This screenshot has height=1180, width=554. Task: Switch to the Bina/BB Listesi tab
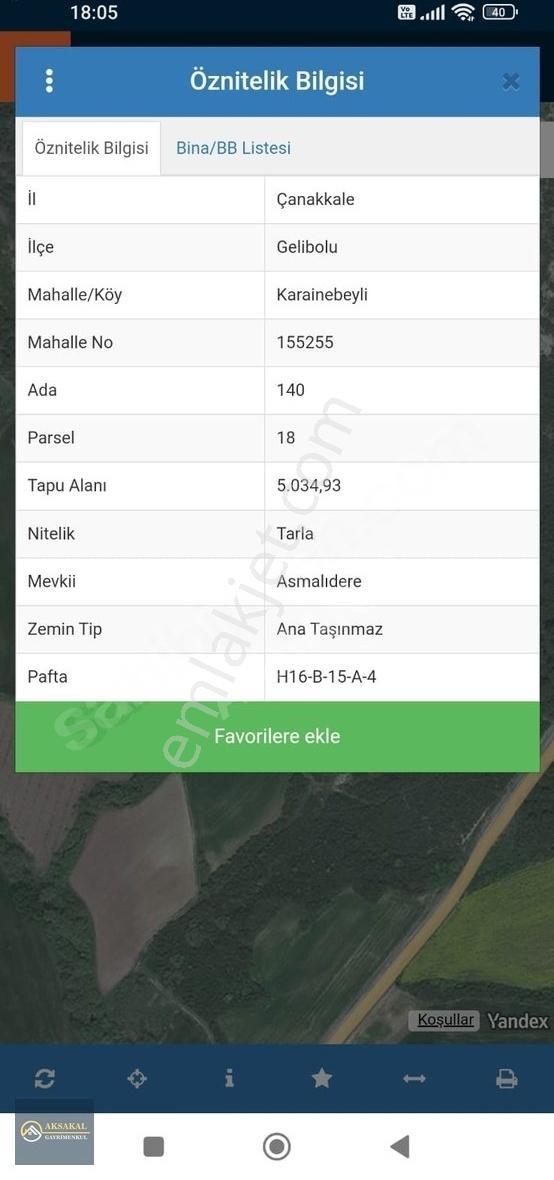click(233, 148)
